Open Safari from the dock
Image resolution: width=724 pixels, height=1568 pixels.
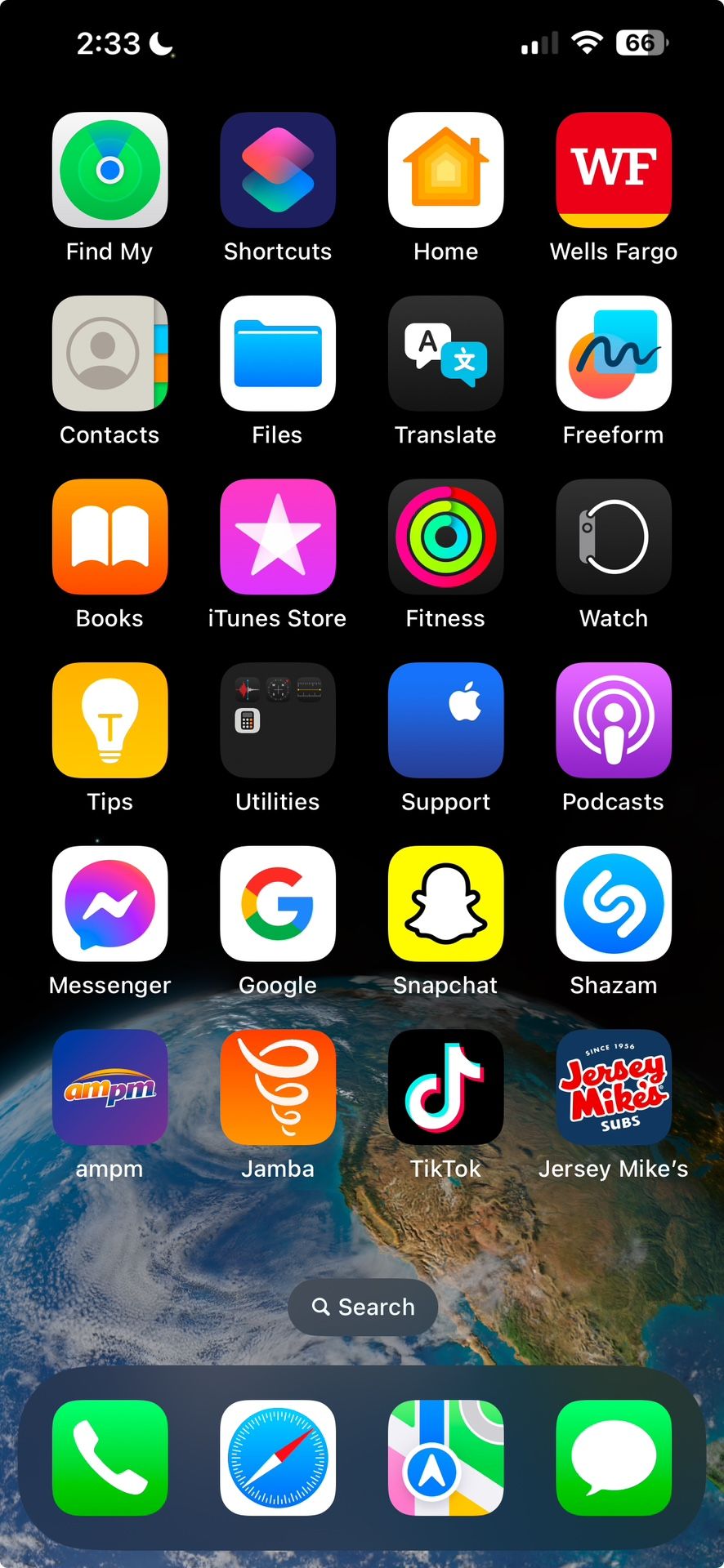click(278, 1459)
